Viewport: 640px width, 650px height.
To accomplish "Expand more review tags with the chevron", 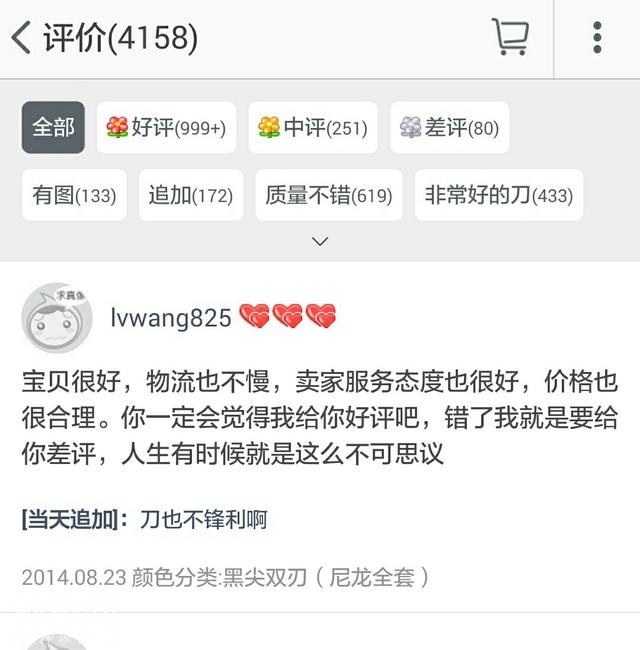I will pyautogui.click(x=320, y=241).
